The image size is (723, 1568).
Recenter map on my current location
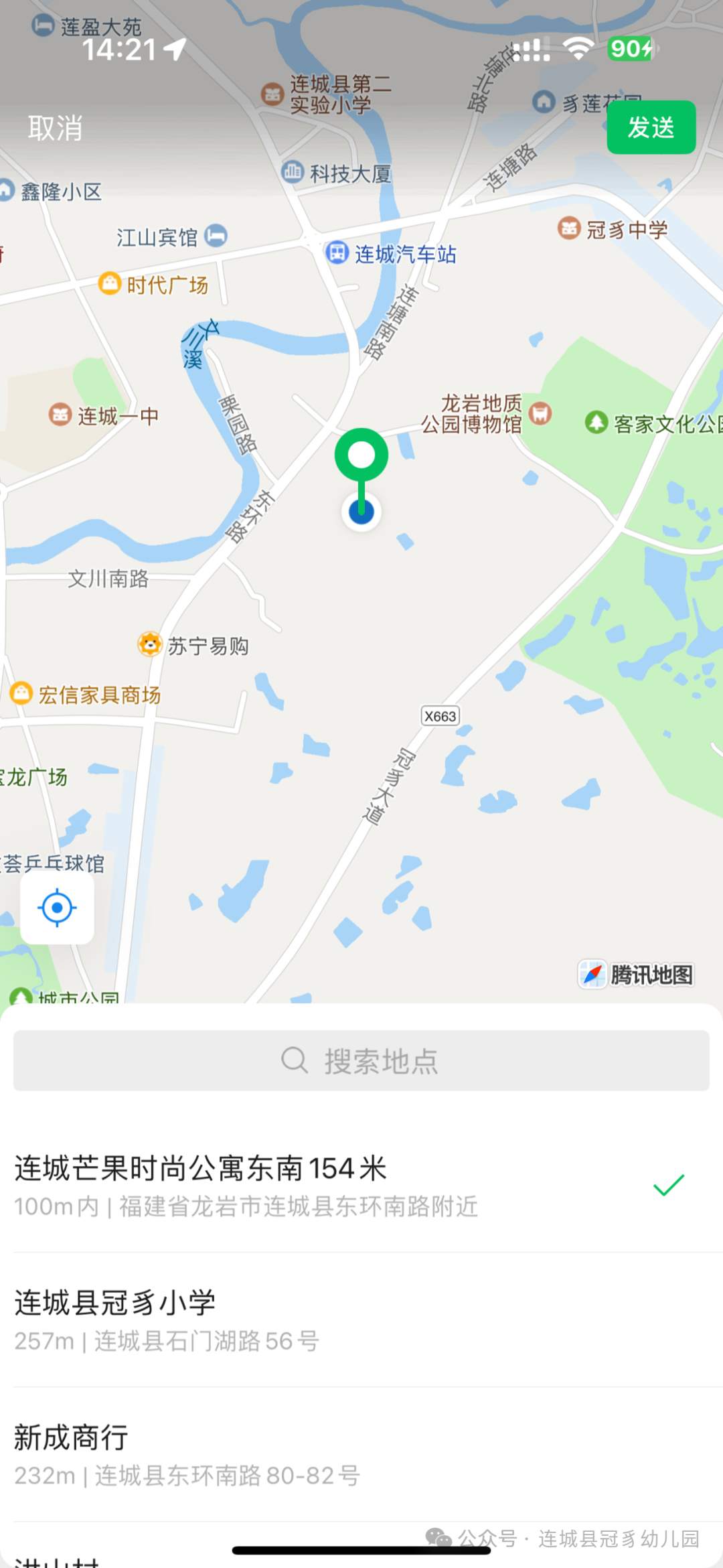tap(57, 908)
